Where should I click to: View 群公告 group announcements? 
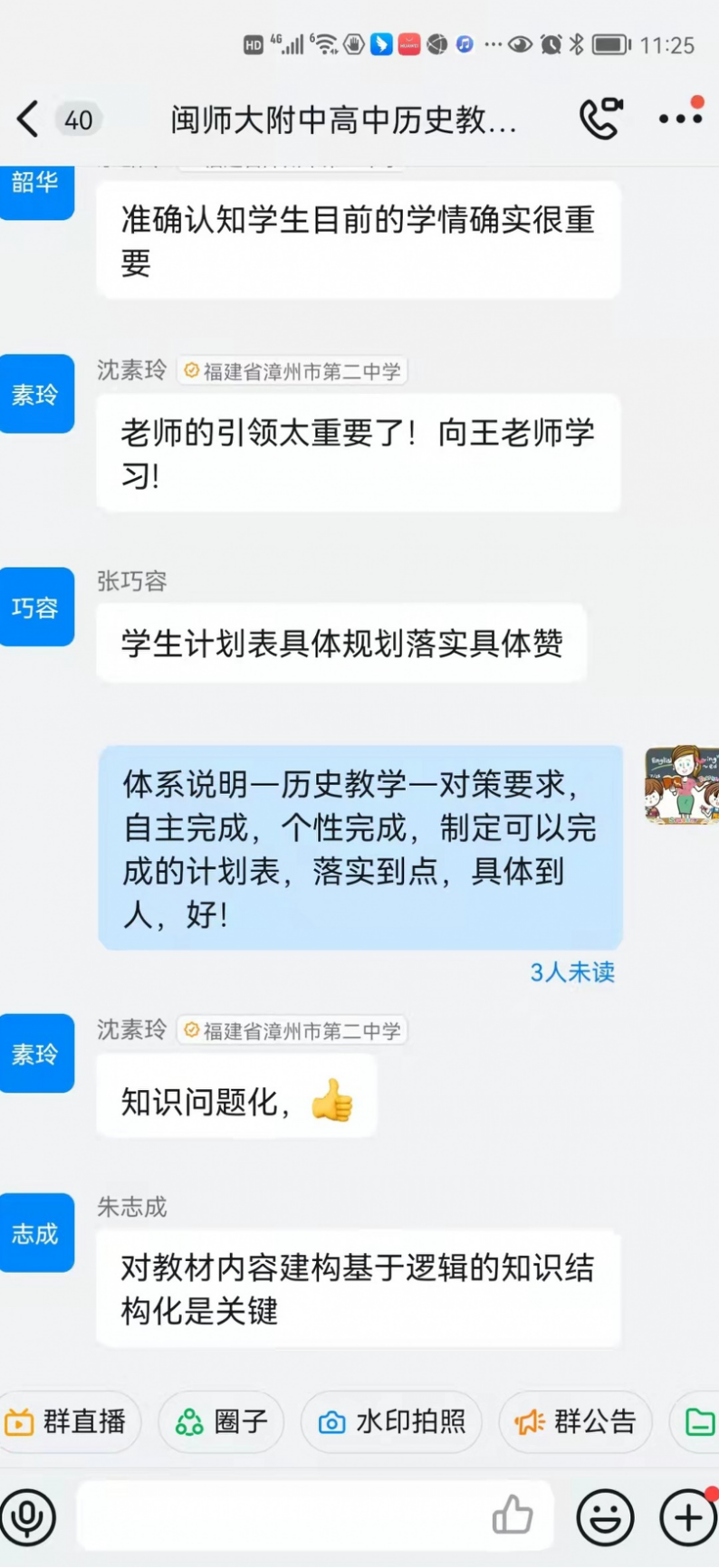[576, 1421]
